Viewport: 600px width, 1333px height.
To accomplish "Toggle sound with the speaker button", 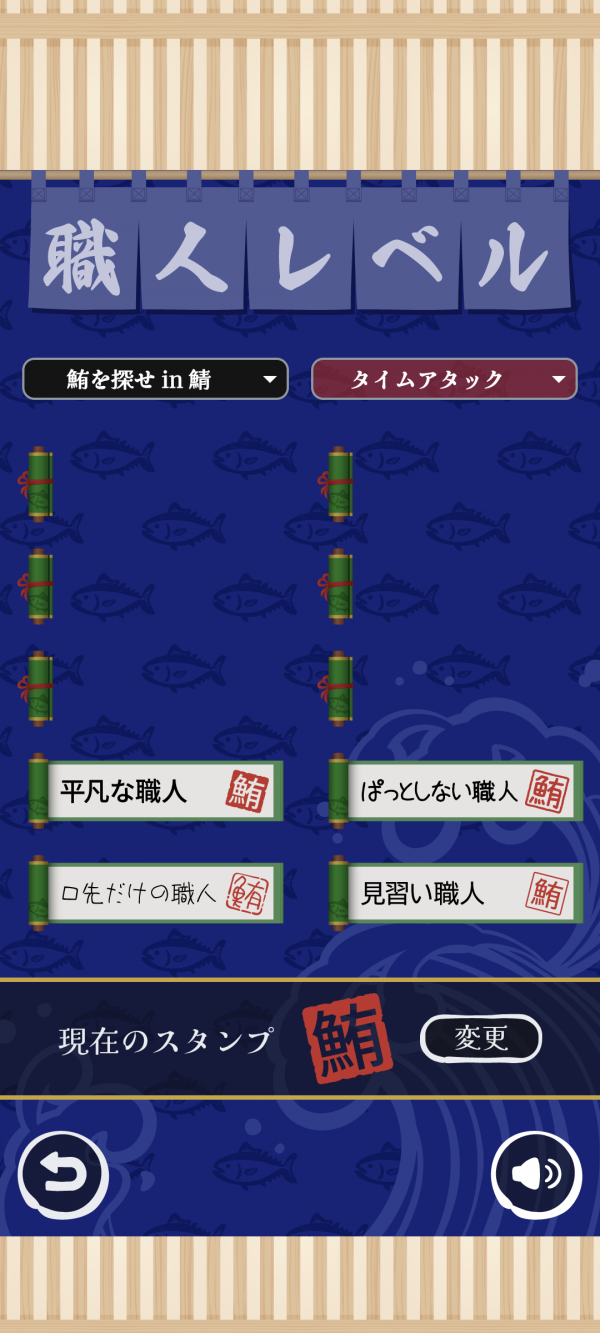I will point(536,1175).
